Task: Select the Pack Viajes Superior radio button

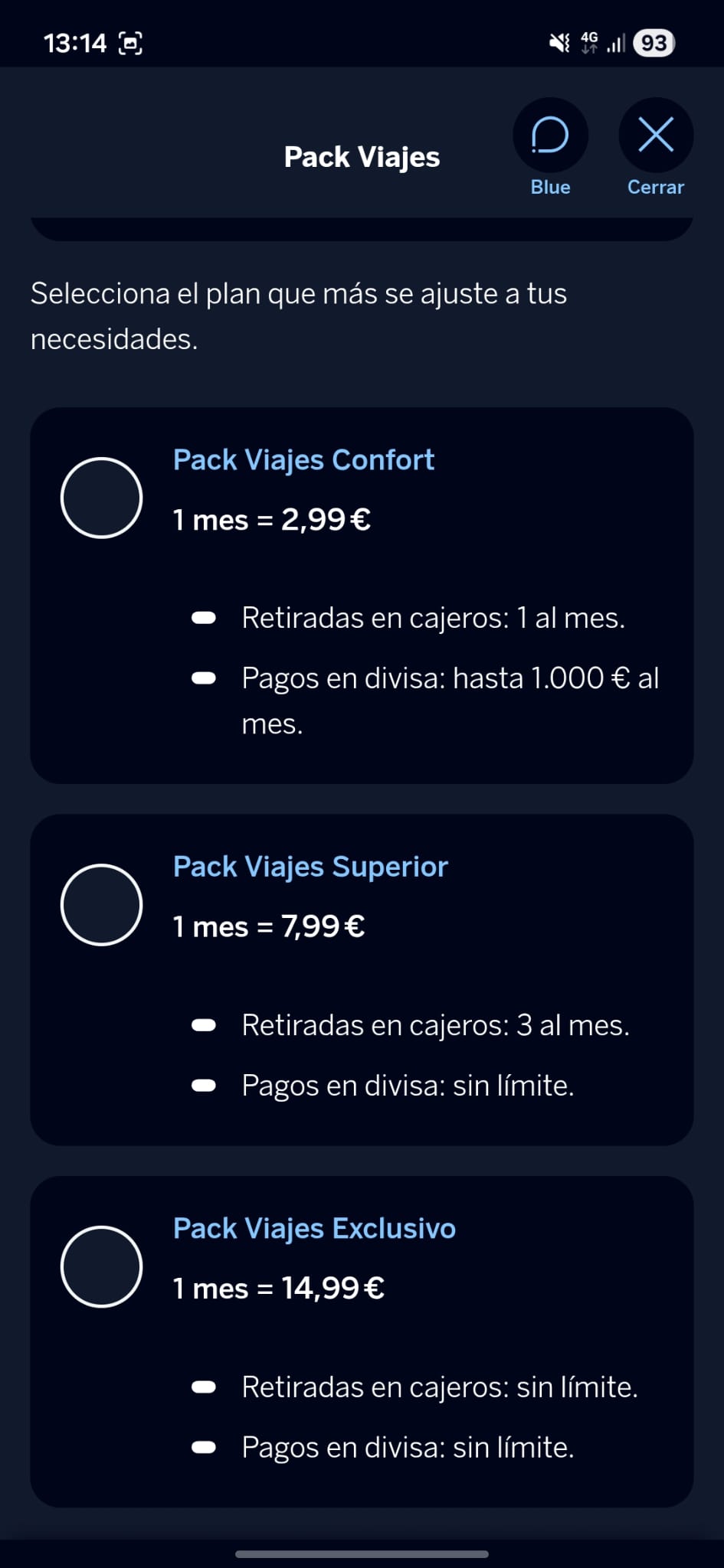Action: [x=102, y=905]
